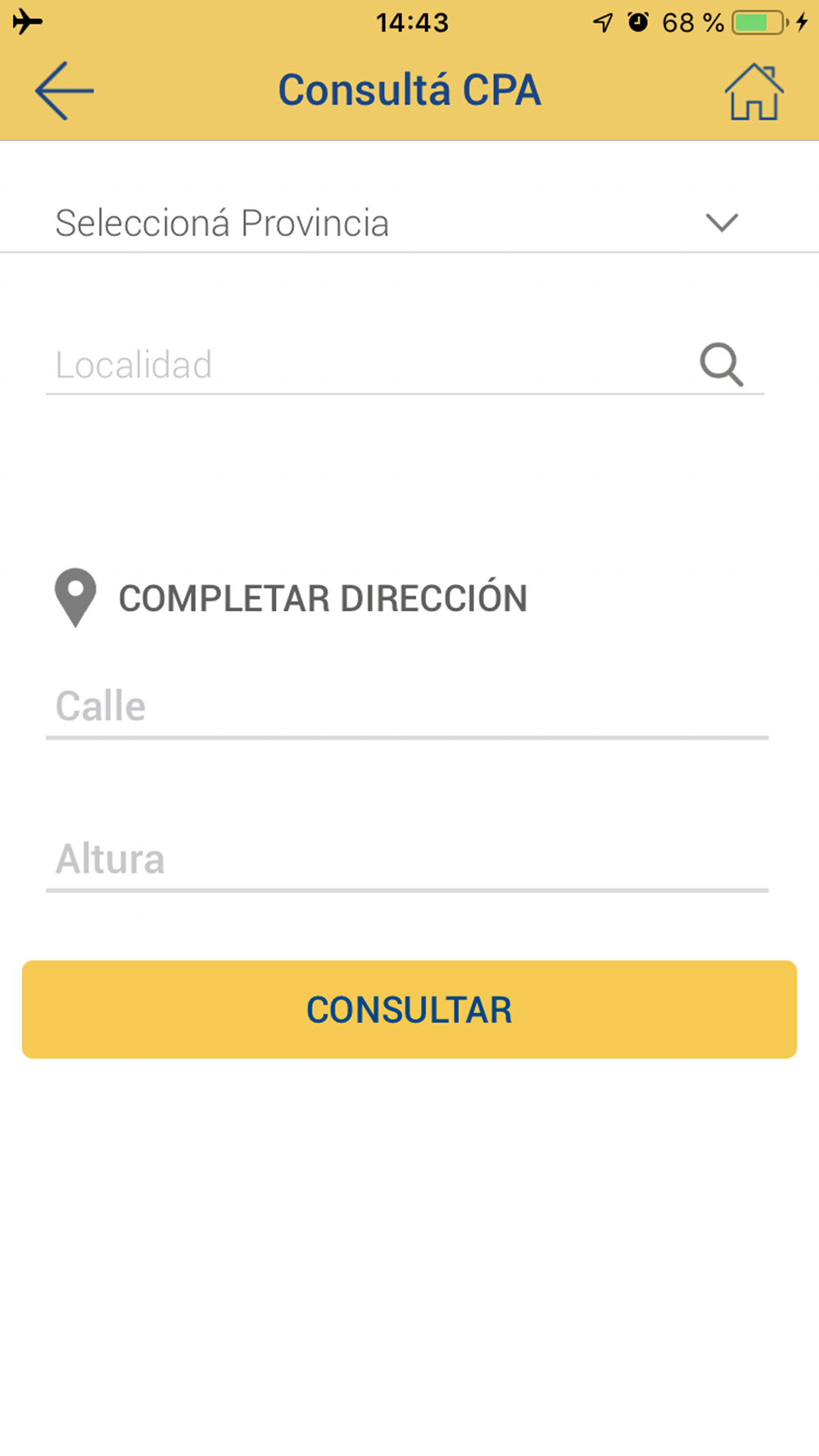The width and height of the screenshot is (819, 1456).
Task: Tap the CONSULTAR button
Action: (409, 1010)
